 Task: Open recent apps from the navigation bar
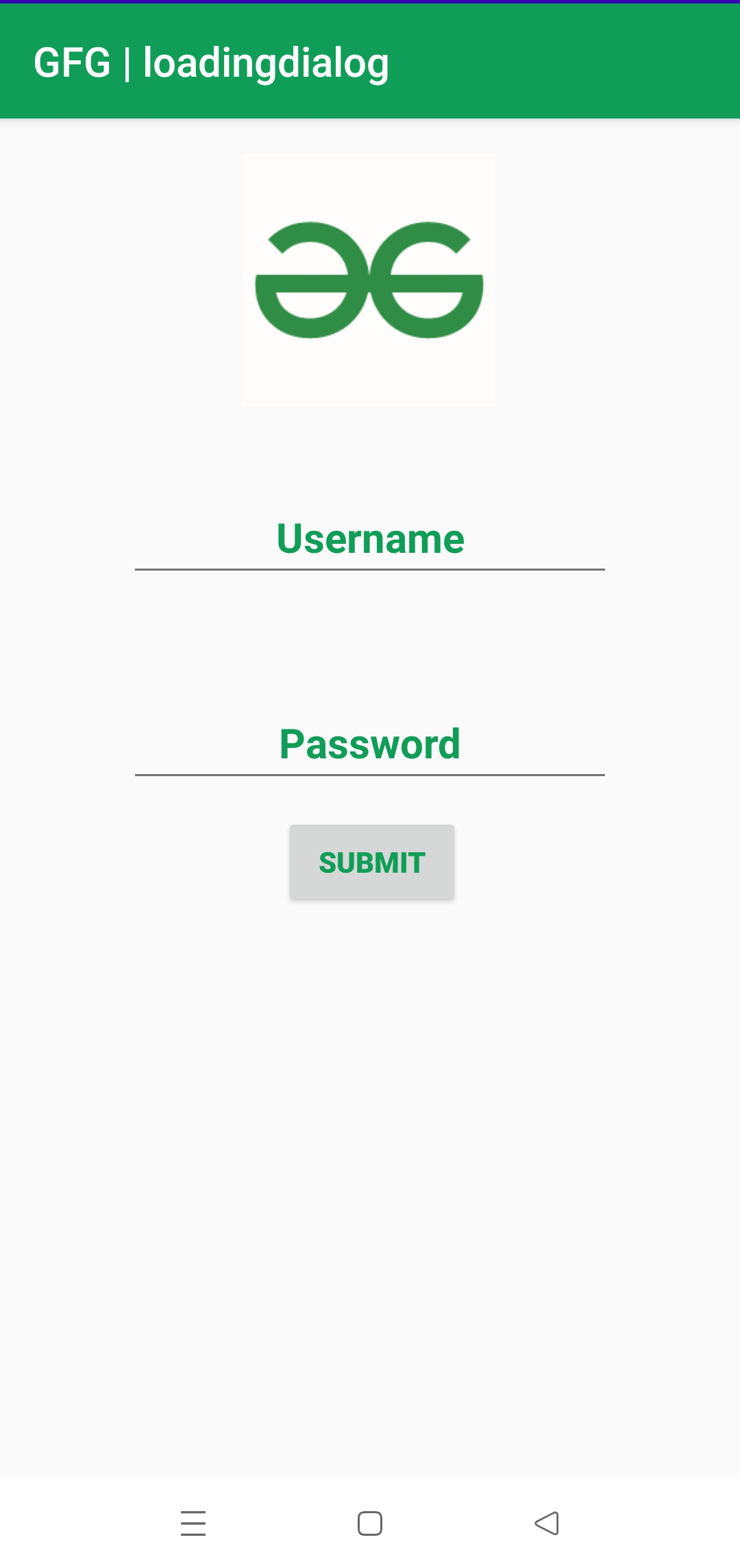[193, 1523]
